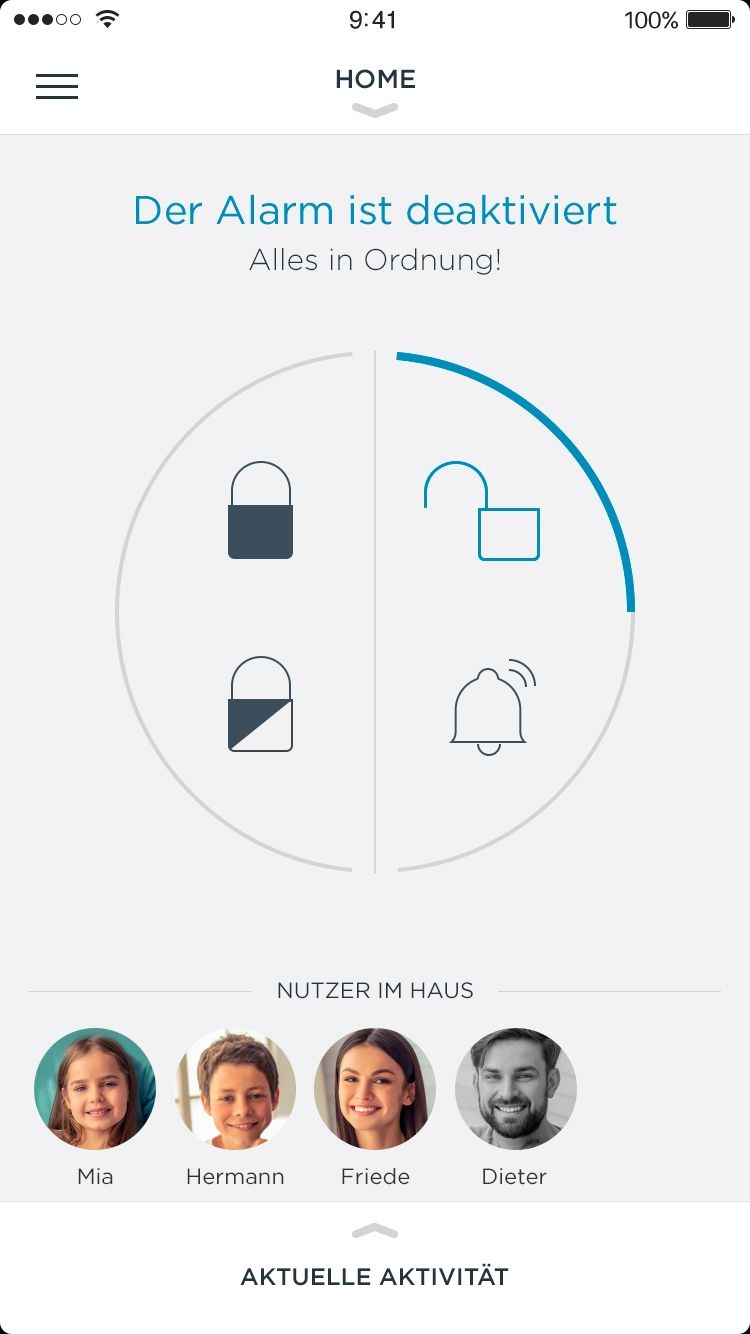
Task: Expand the Aktuelle Aktivität panel
Action: point(375,1264)
